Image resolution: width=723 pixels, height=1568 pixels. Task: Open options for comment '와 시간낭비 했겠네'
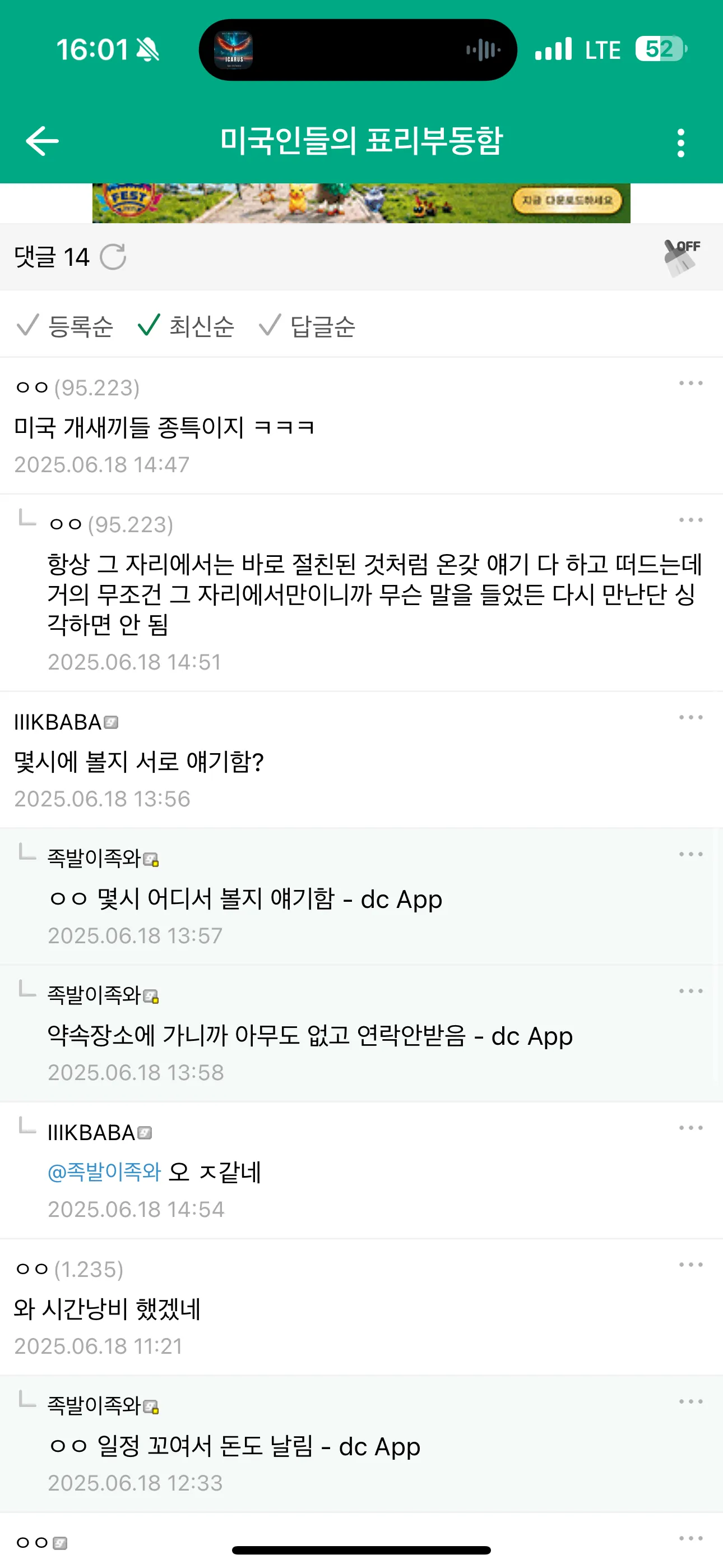pyautogui.click(x=690, y=1265)
